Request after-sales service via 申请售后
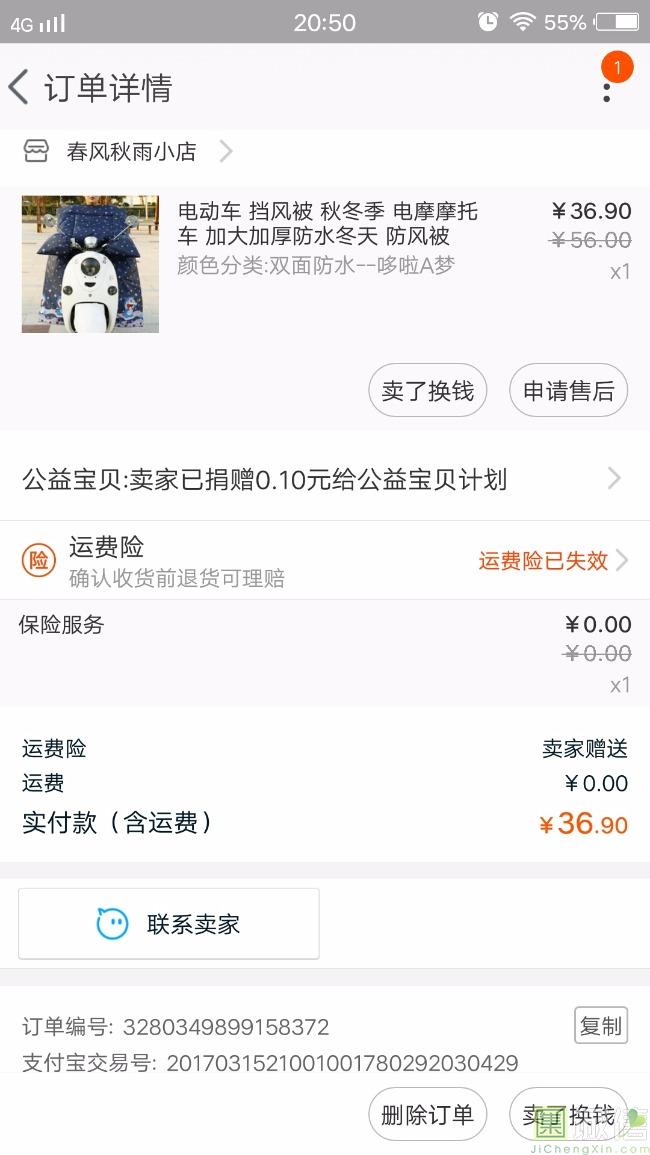The width and height of the screenshot is (650, 1155). pos(568,391)
